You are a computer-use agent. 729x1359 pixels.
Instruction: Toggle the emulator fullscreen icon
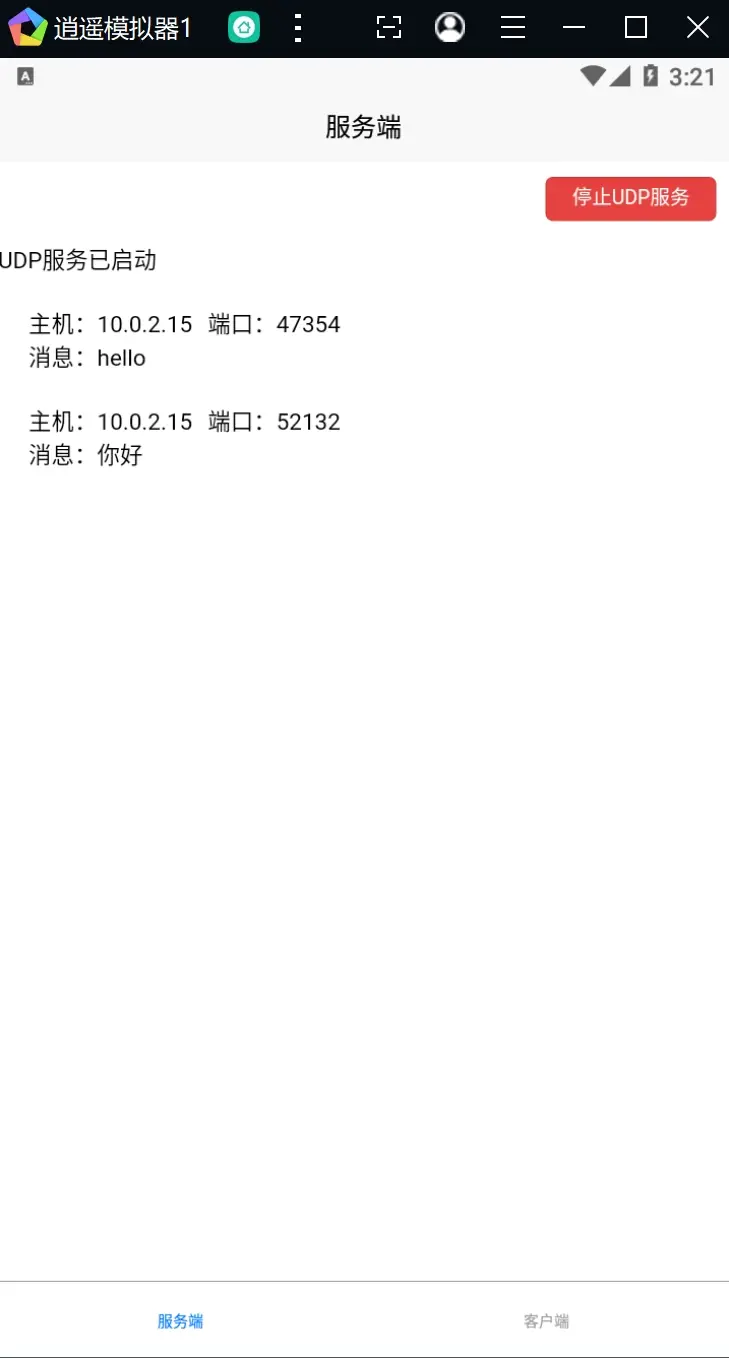(x=388, y=28)
